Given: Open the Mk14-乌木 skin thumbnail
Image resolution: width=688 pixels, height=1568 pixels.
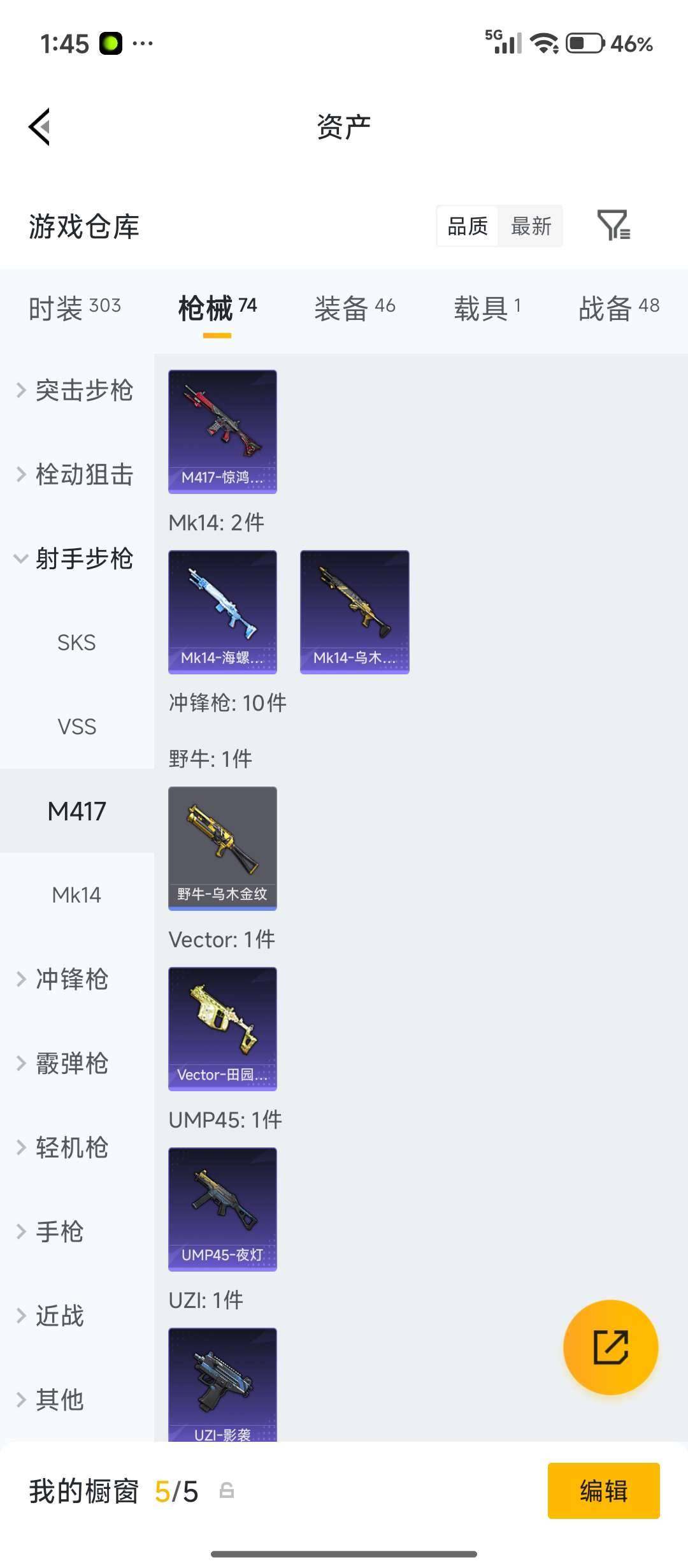Looking at the screenshot, I should pyautogui.click(x=354, y=611).
